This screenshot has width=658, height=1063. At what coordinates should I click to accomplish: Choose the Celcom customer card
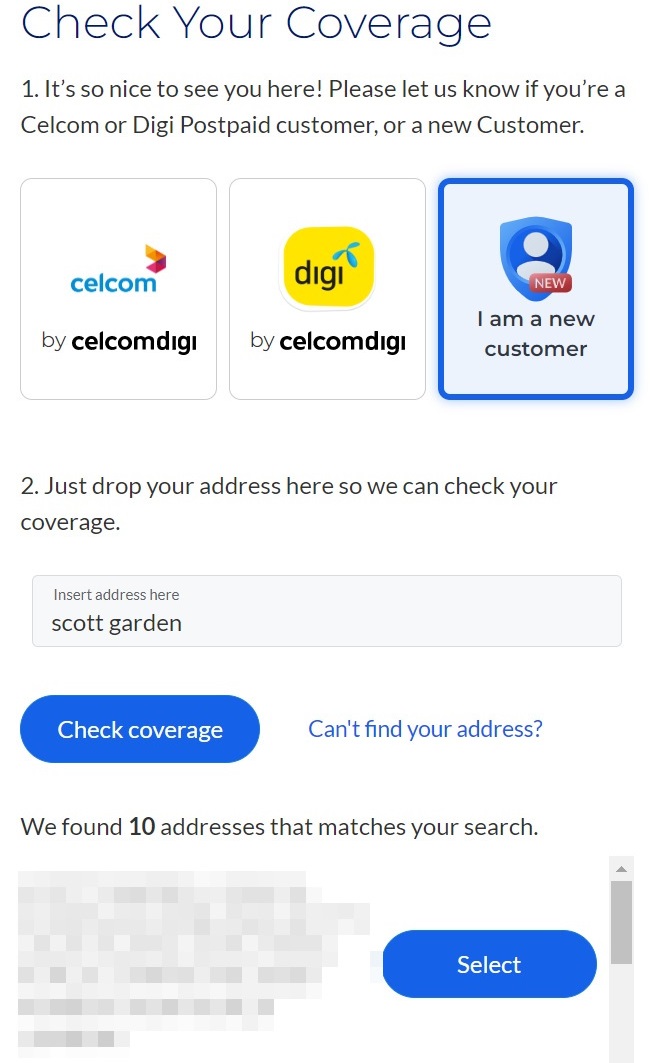(119, 289)
